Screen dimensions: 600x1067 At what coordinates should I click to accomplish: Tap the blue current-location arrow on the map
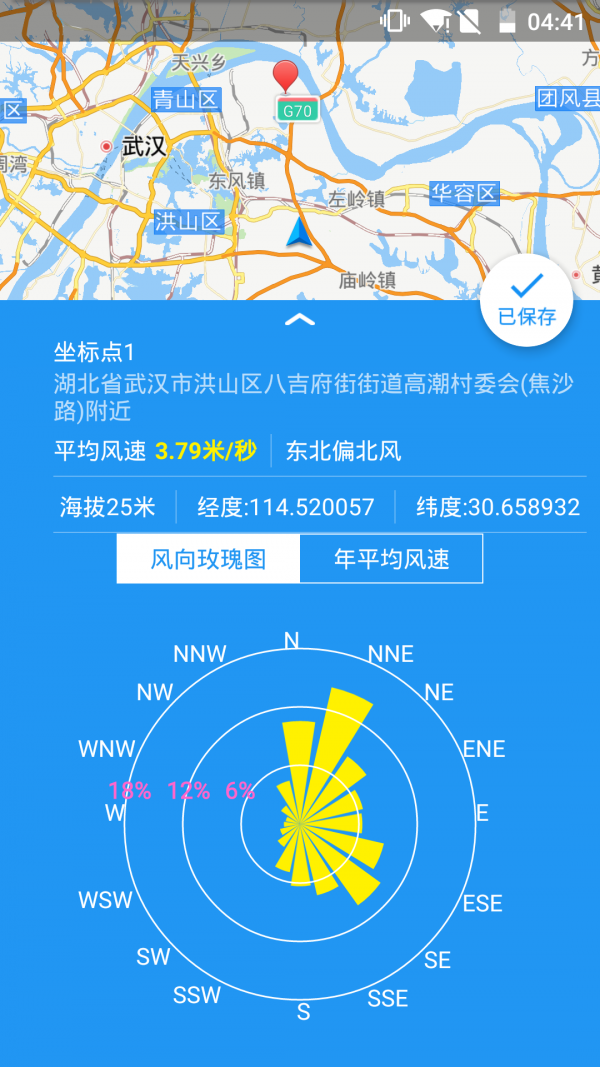pos(299,235)
